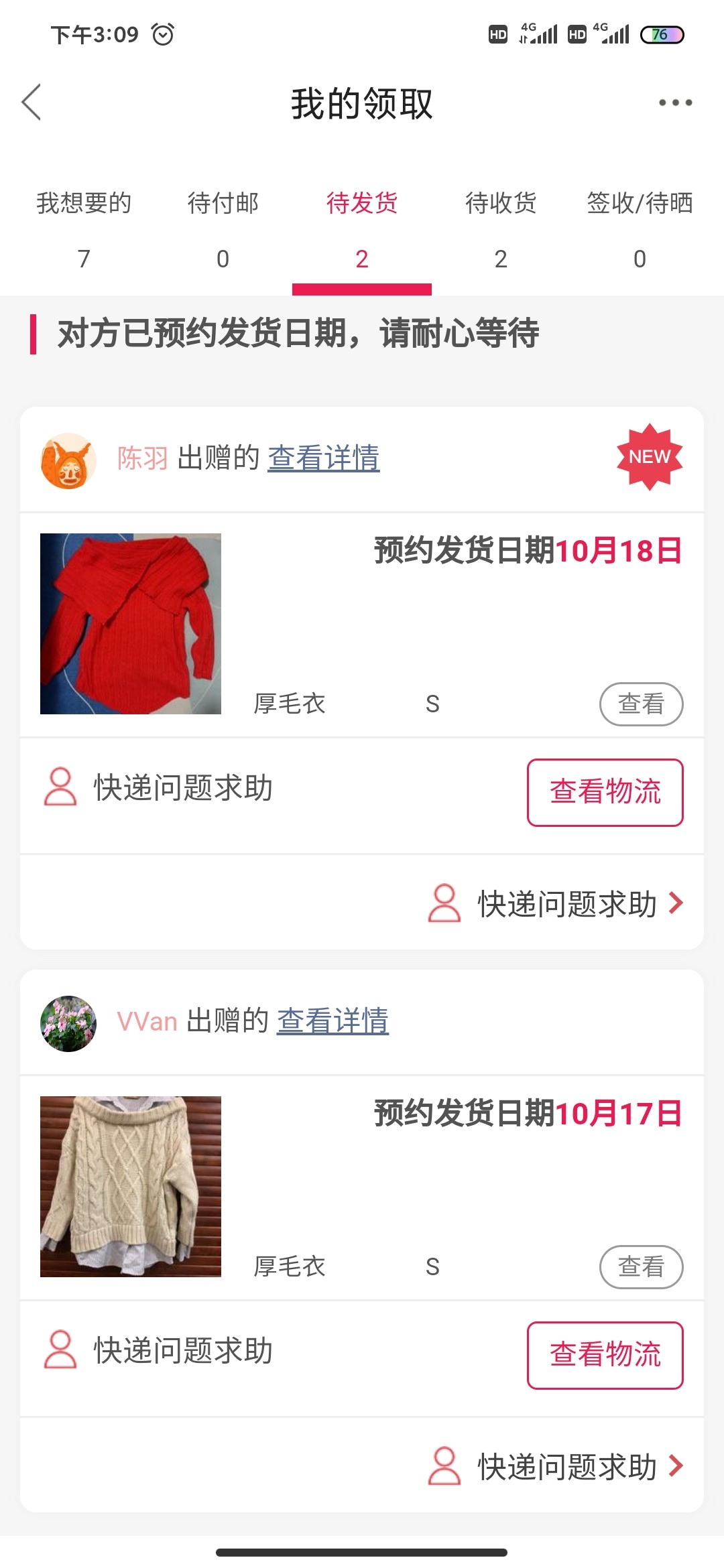The height and width of the screenshot is (1568, 724).
Task: Tap 查看 button on VVan's beige sweater
Action: click(x=641, y=1266)
